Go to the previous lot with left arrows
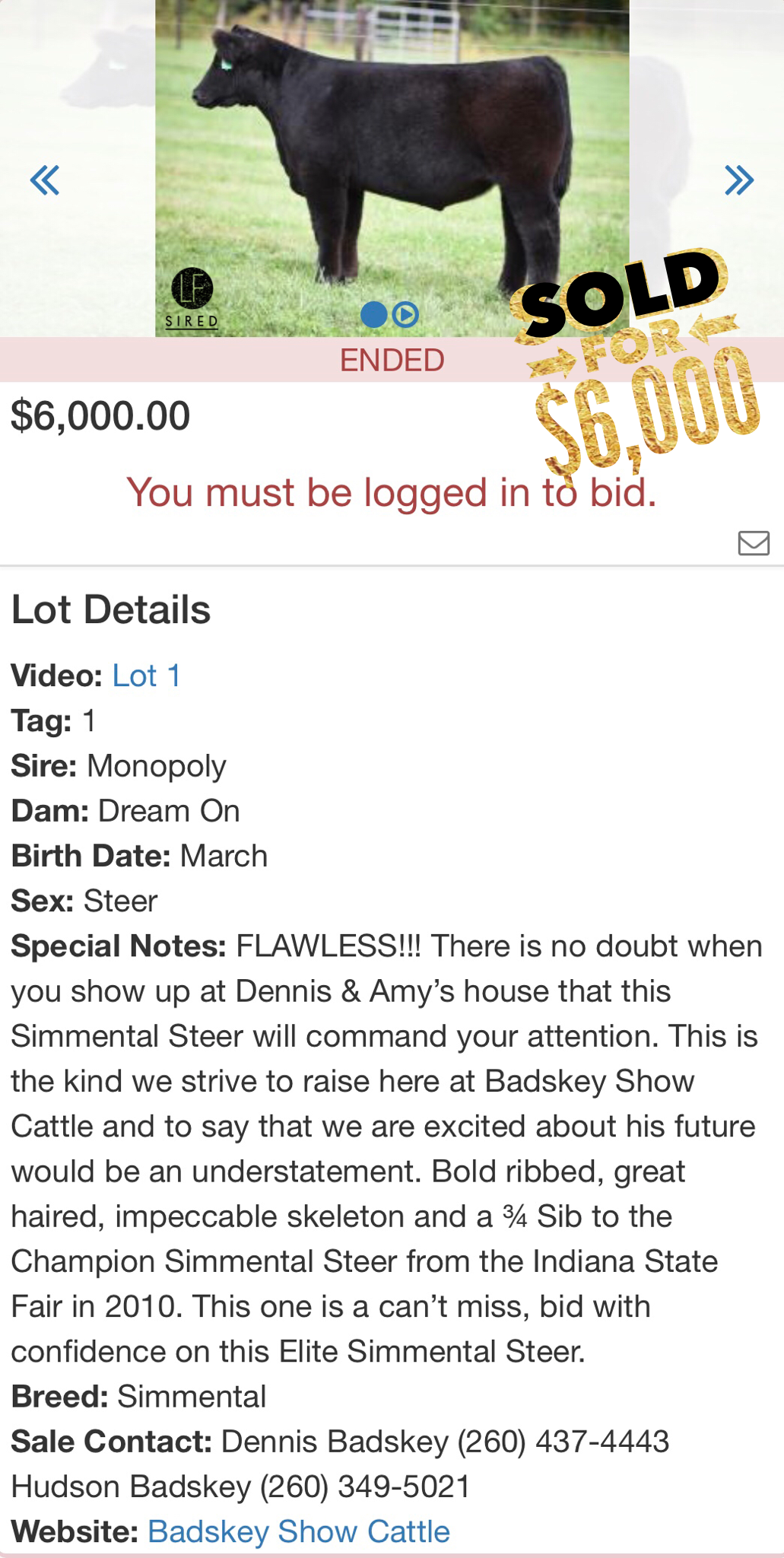 45,180
